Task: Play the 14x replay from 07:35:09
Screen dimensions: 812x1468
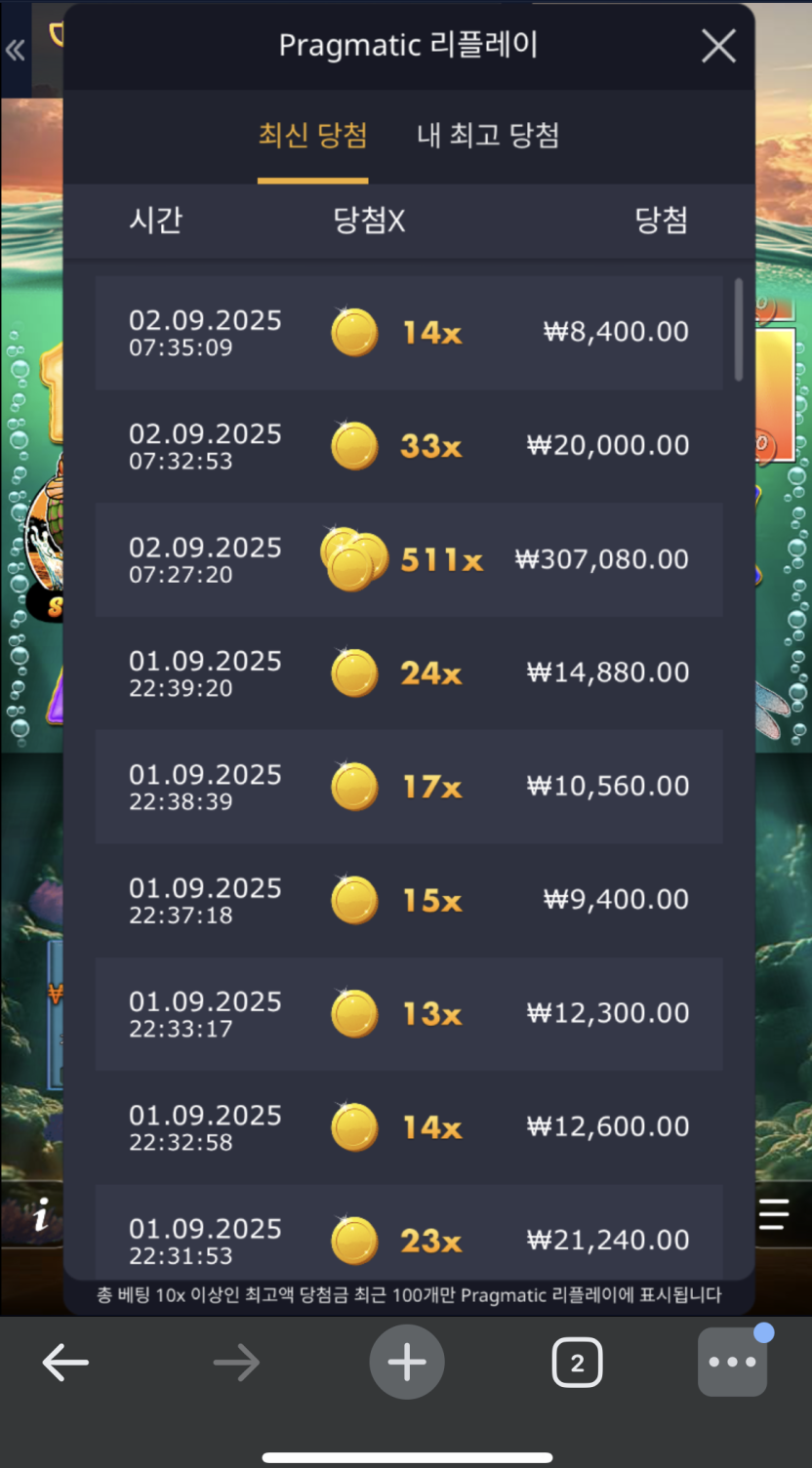Action: pyautogui.click(x=408, y=333)
